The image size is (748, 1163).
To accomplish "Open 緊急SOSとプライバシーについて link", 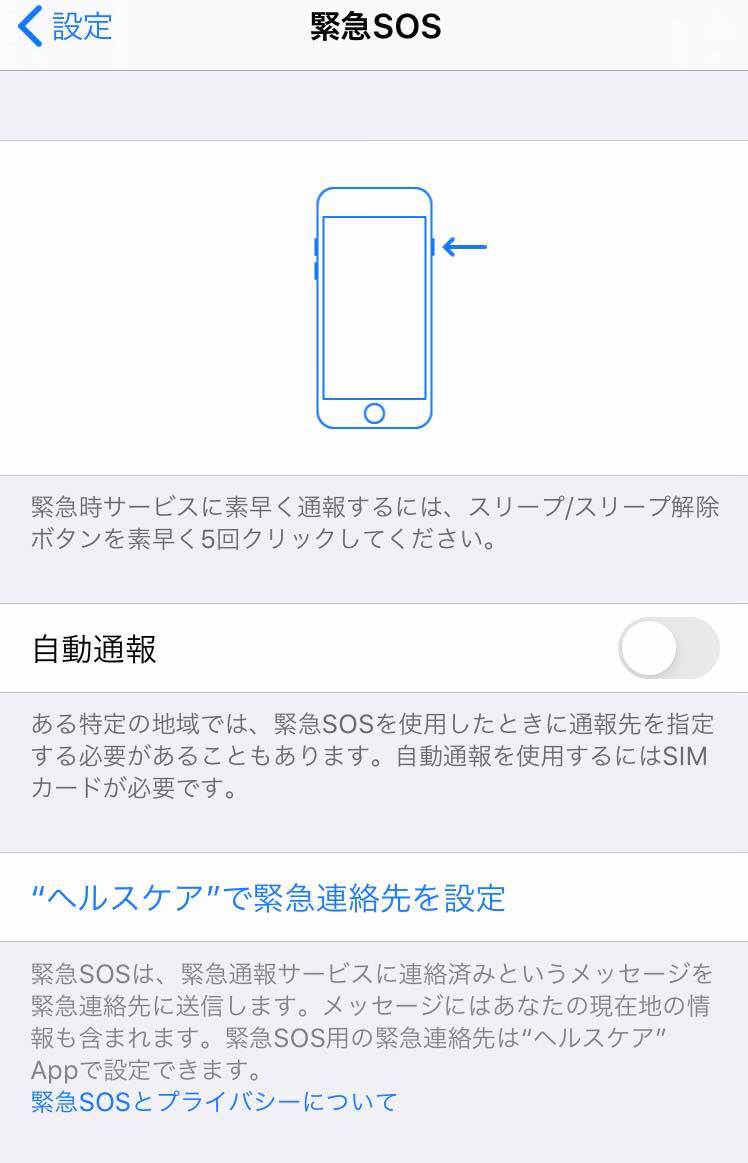I will click(214, 1102).
